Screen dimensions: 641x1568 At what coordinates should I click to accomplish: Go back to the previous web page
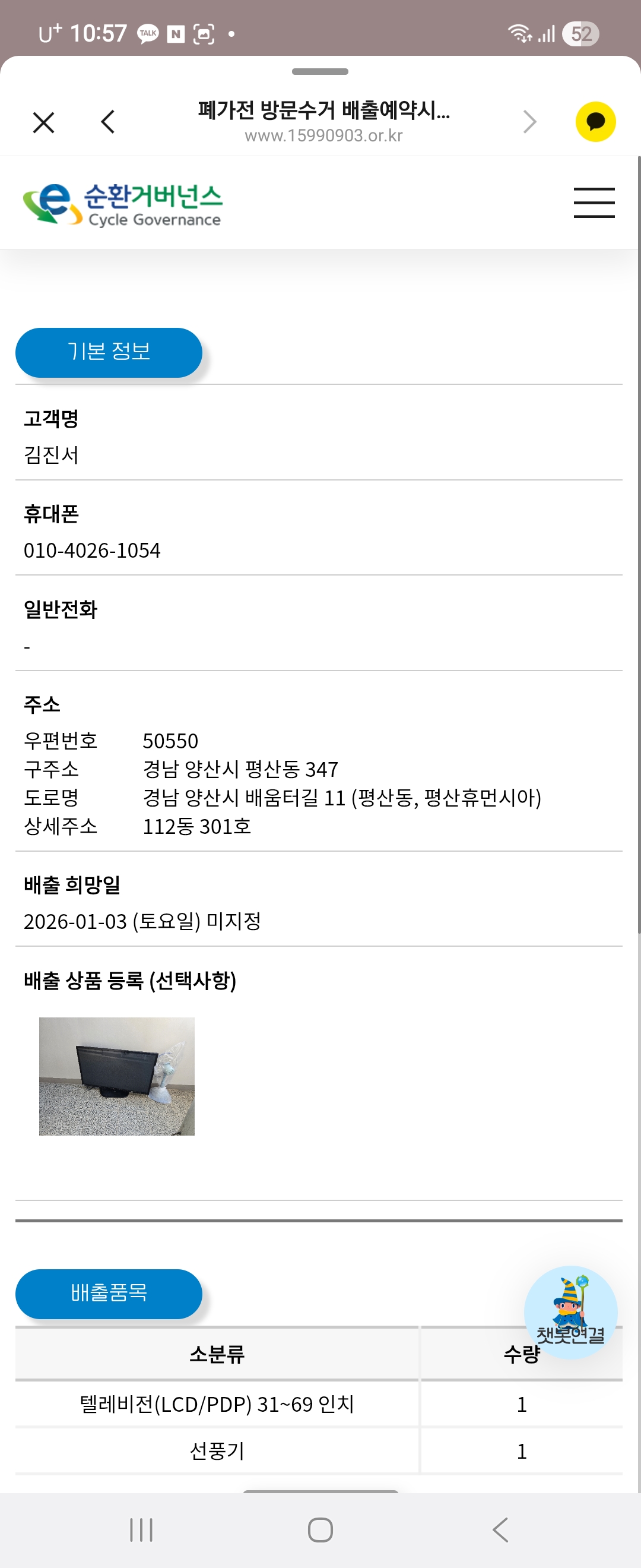[107, 122]
